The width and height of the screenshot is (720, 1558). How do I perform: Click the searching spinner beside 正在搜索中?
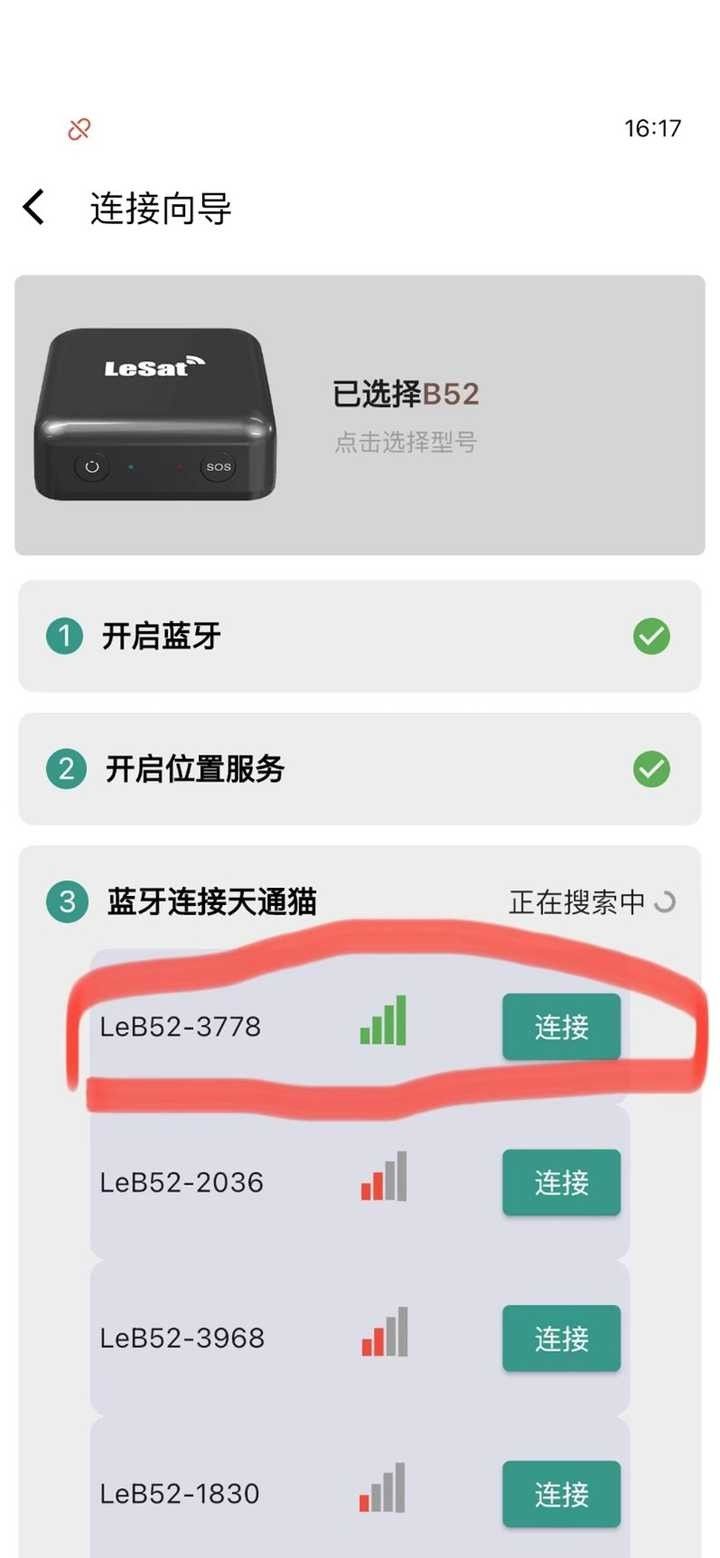click(663, 901)
